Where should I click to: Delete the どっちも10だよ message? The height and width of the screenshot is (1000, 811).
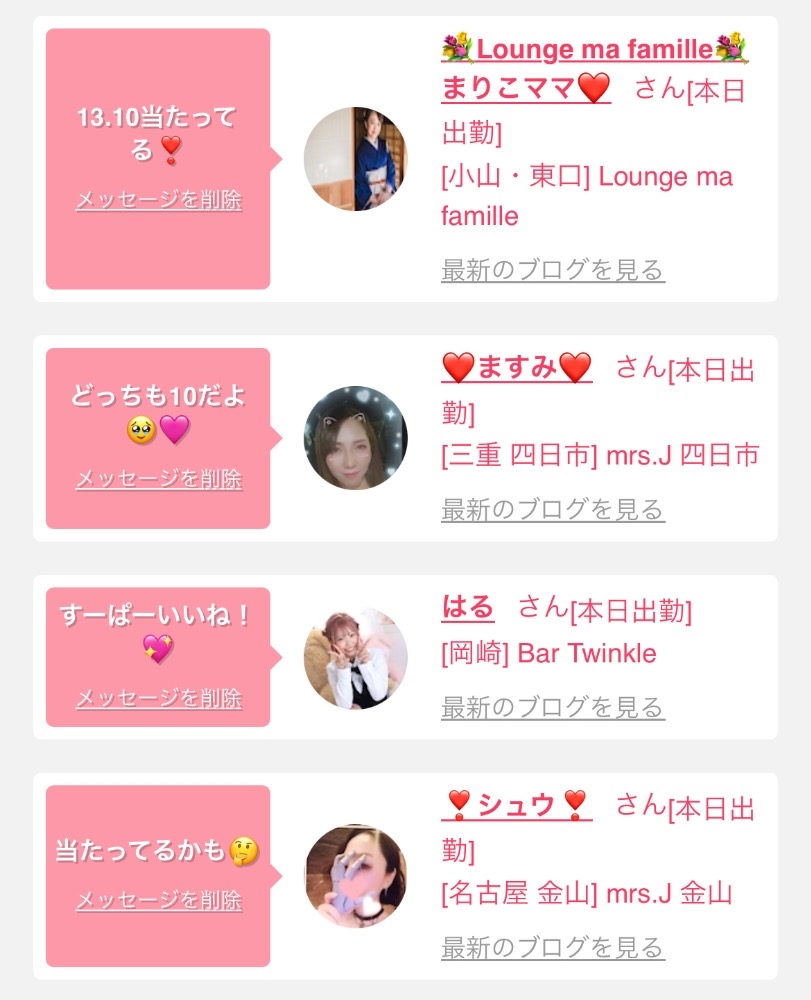pyautogui.click(x=159, y=479)
